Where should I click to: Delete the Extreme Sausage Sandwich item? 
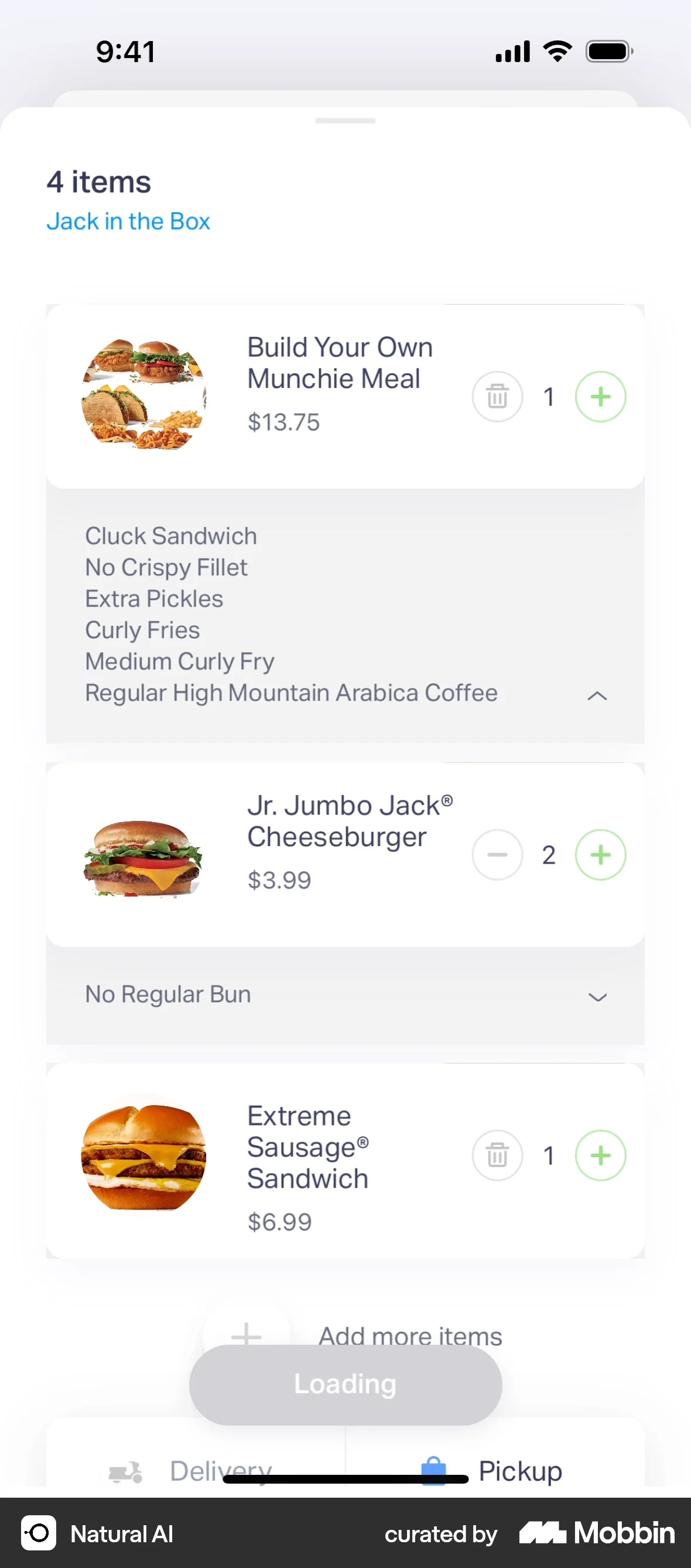click(x=497, y=1155)
